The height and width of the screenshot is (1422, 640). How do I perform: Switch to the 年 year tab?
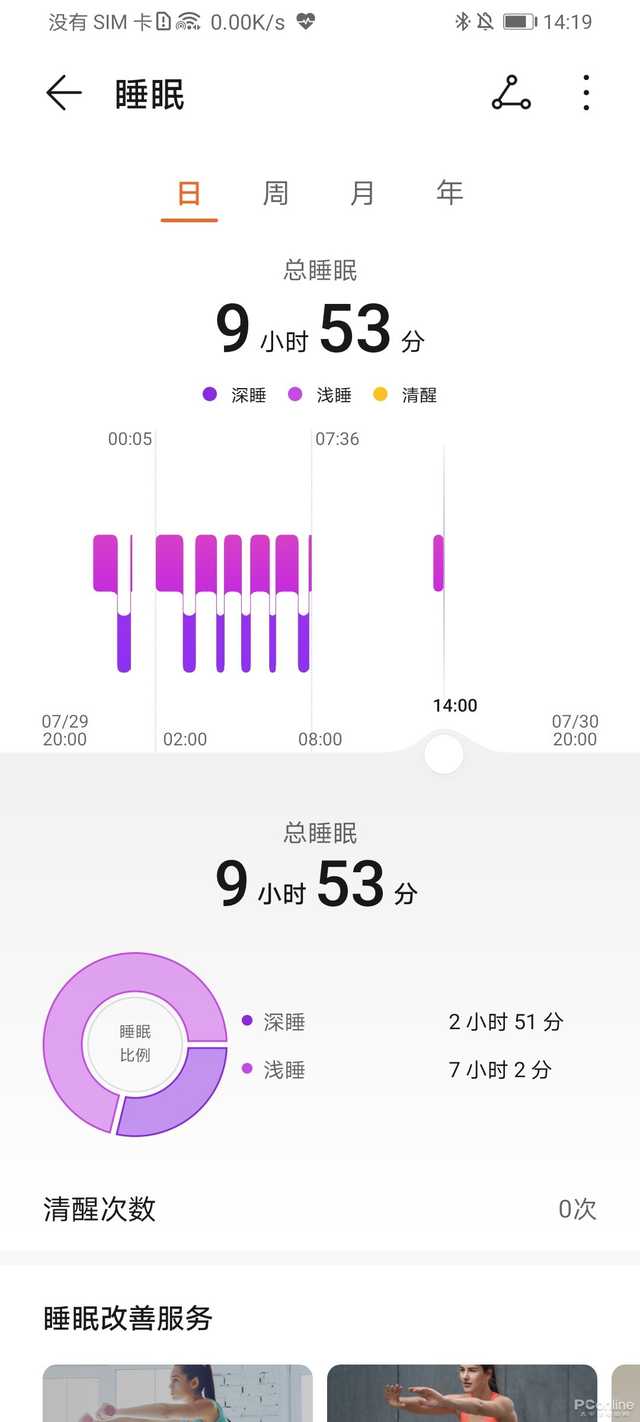[449, 192]
